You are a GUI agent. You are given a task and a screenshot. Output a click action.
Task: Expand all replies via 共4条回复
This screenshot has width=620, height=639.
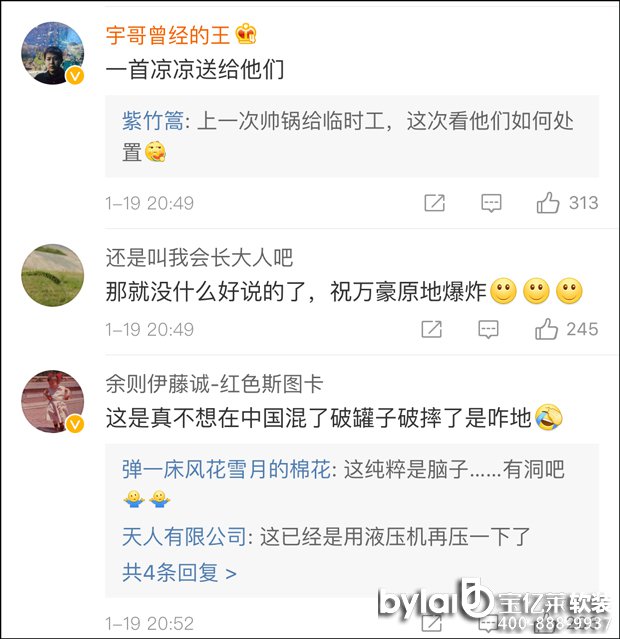click(x=179, y=573)
